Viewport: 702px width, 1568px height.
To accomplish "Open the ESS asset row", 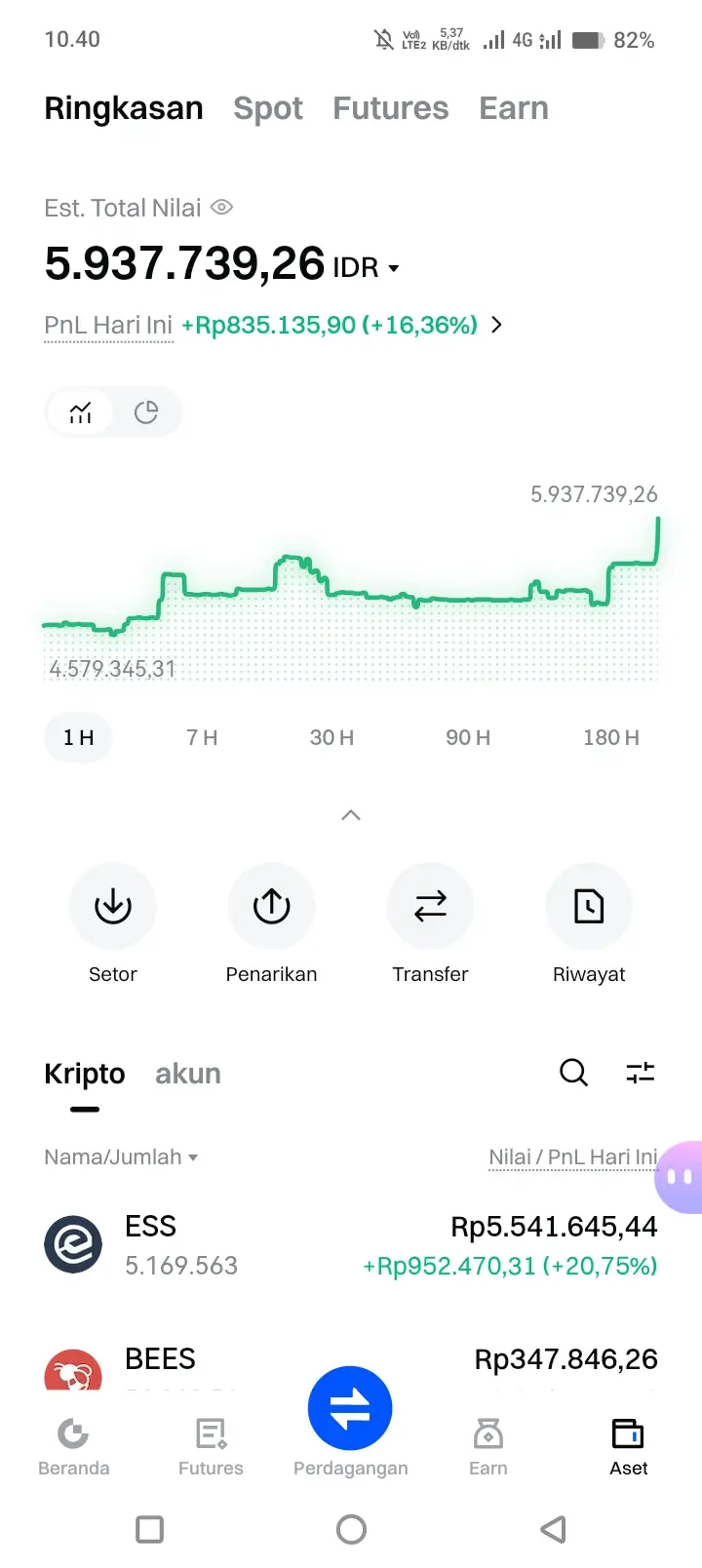I will tap(351, 1245).
